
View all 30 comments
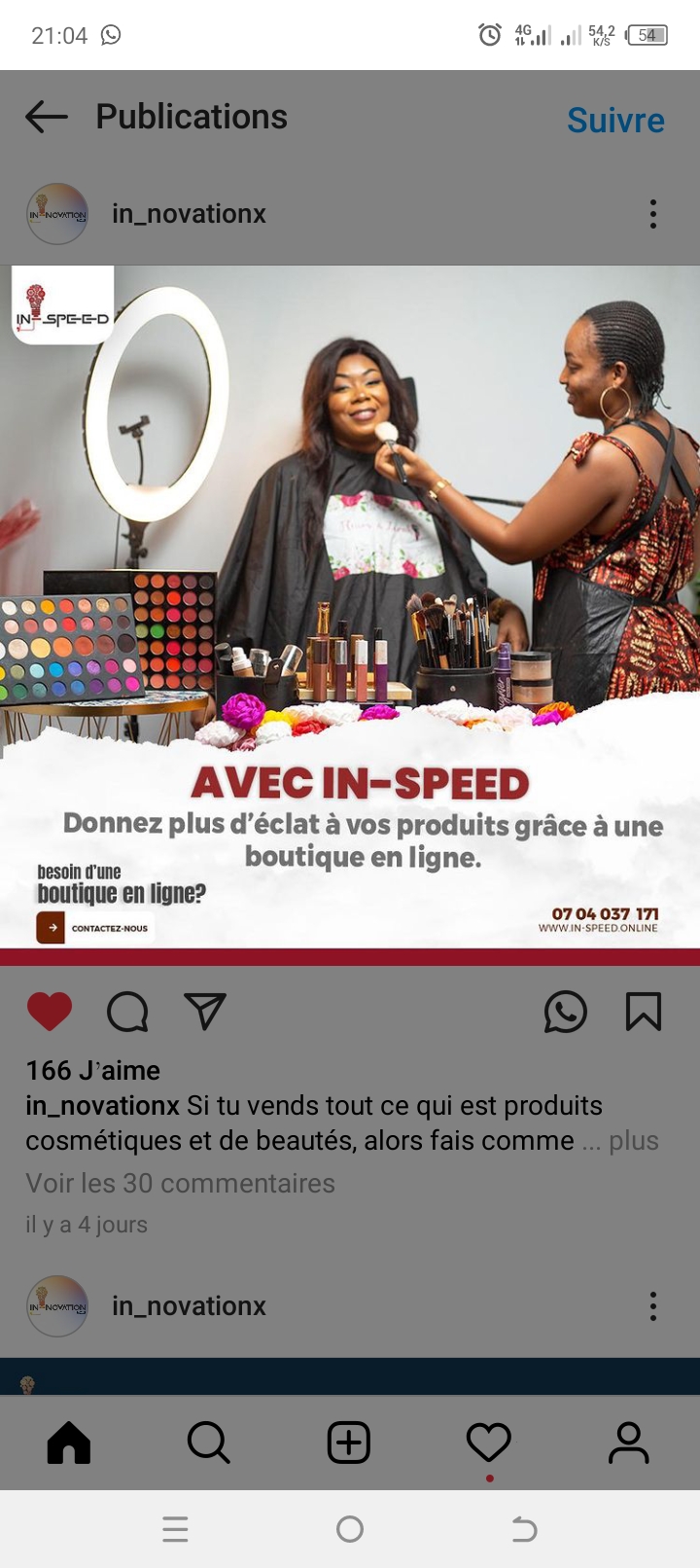[x=180, y=1183]
